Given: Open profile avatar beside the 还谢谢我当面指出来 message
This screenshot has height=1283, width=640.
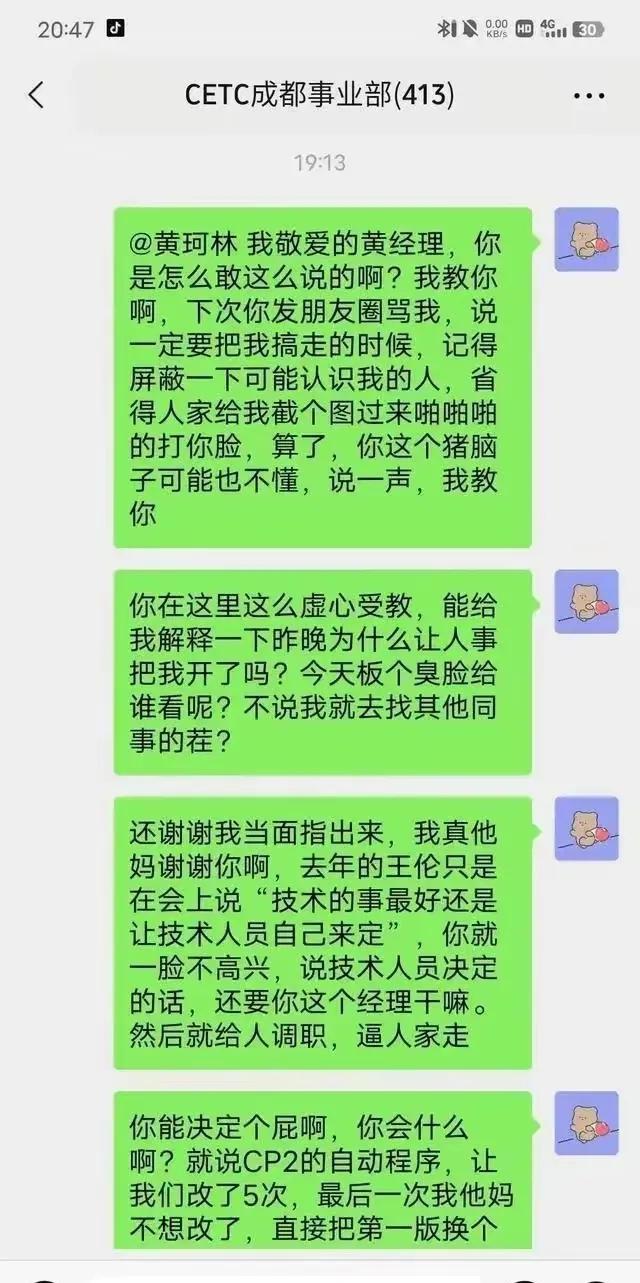Looking at the screenshot, I should (587, 829).
